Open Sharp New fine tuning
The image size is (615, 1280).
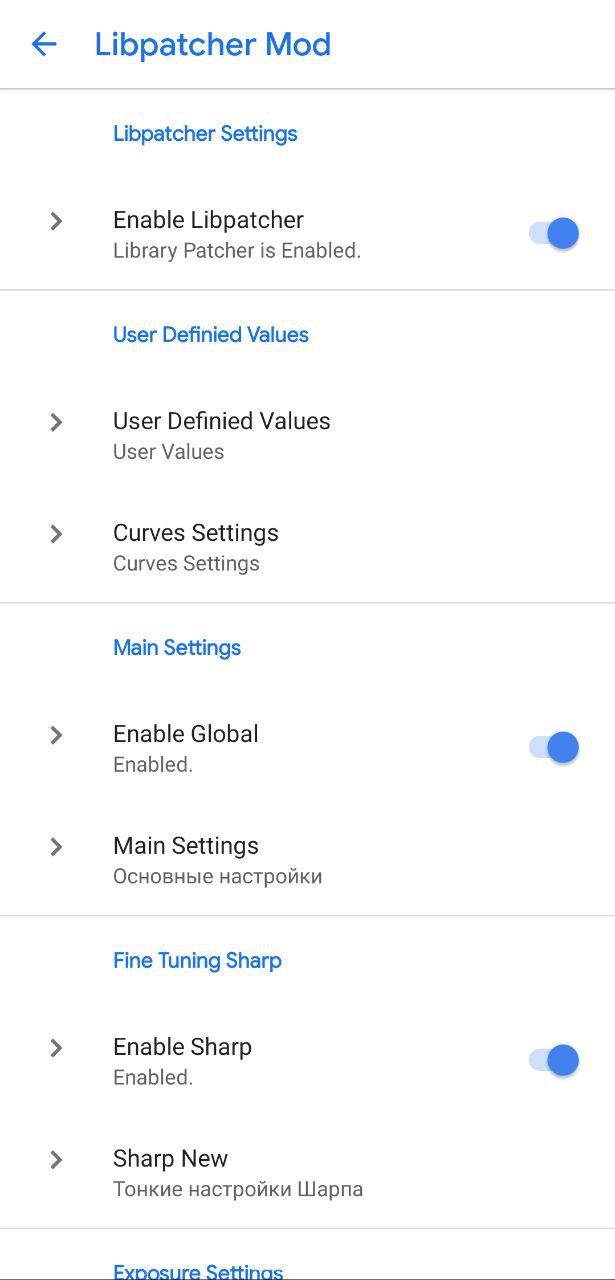307,1173
